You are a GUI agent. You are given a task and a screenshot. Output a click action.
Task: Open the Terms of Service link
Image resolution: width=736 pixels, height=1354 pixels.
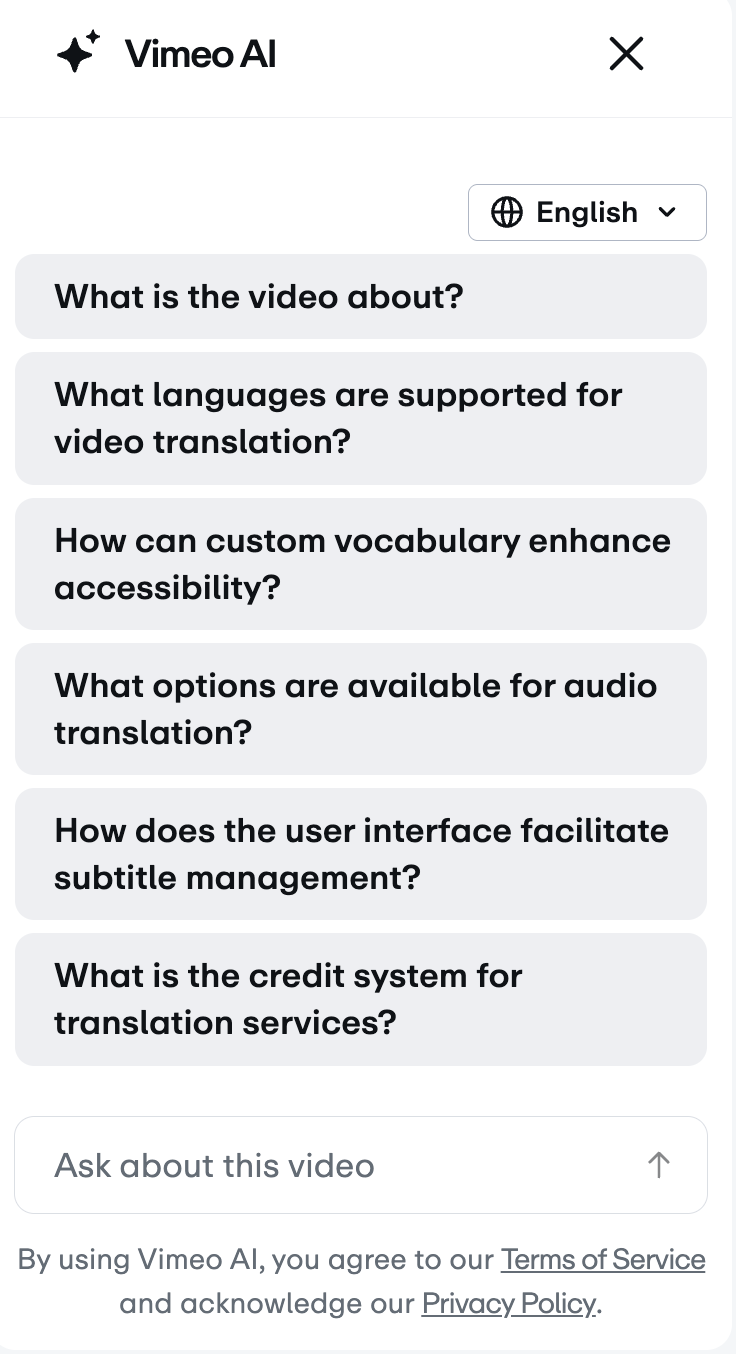click(603, 1259)
